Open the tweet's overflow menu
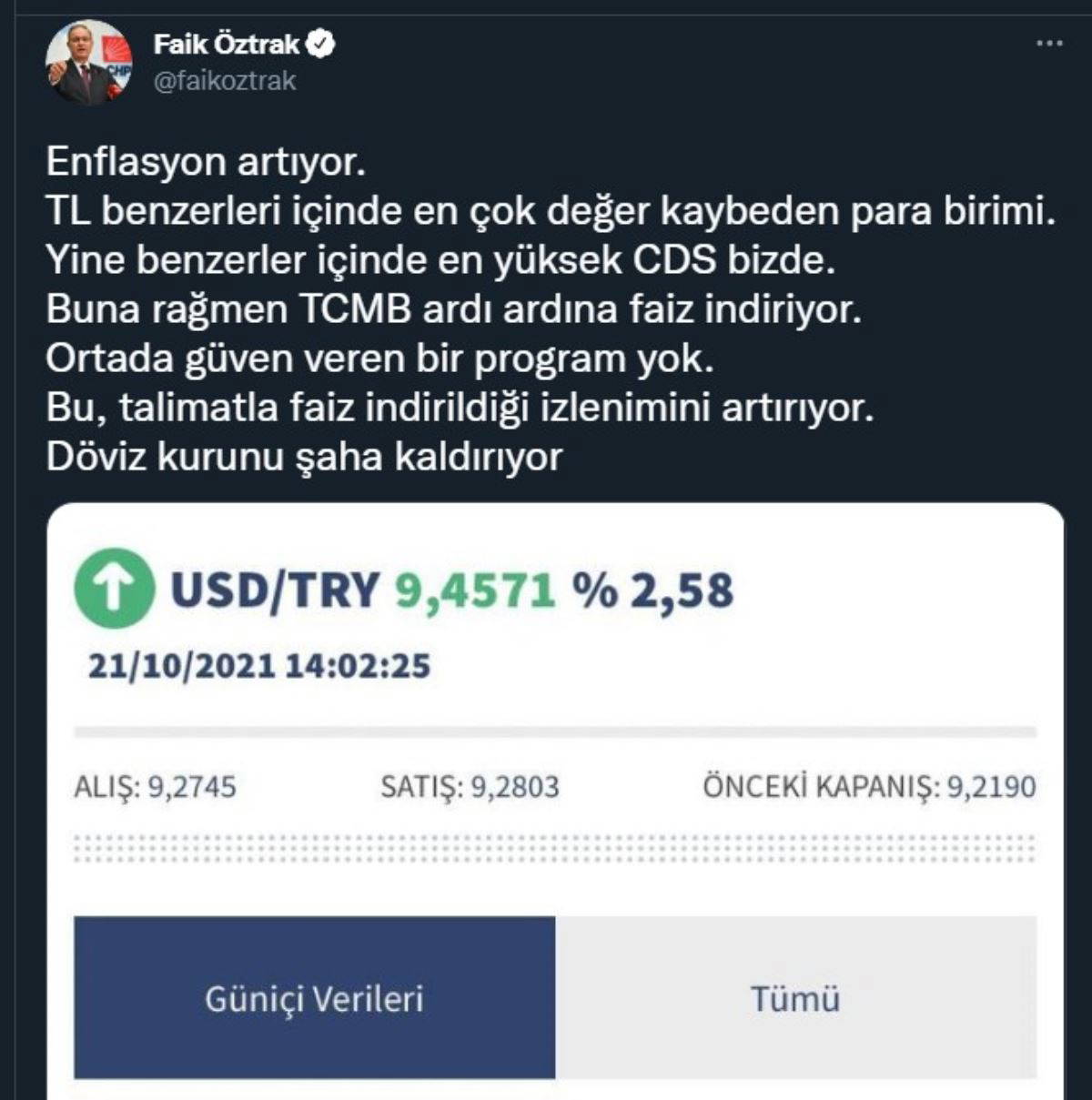 pyautogui.click(x=1049, y=44)
